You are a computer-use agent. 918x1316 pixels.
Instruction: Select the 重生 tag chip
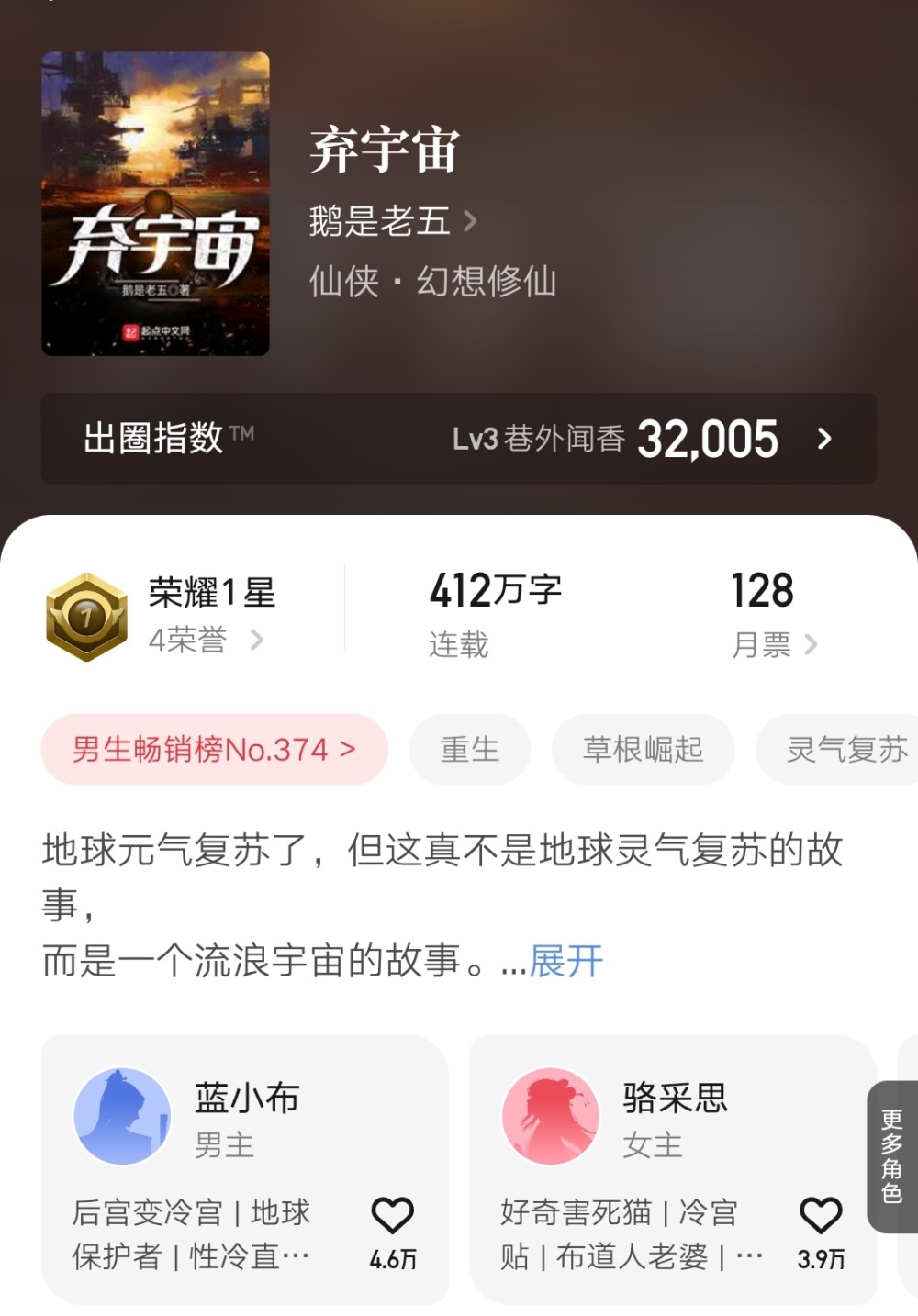click(x=469, y=750)
